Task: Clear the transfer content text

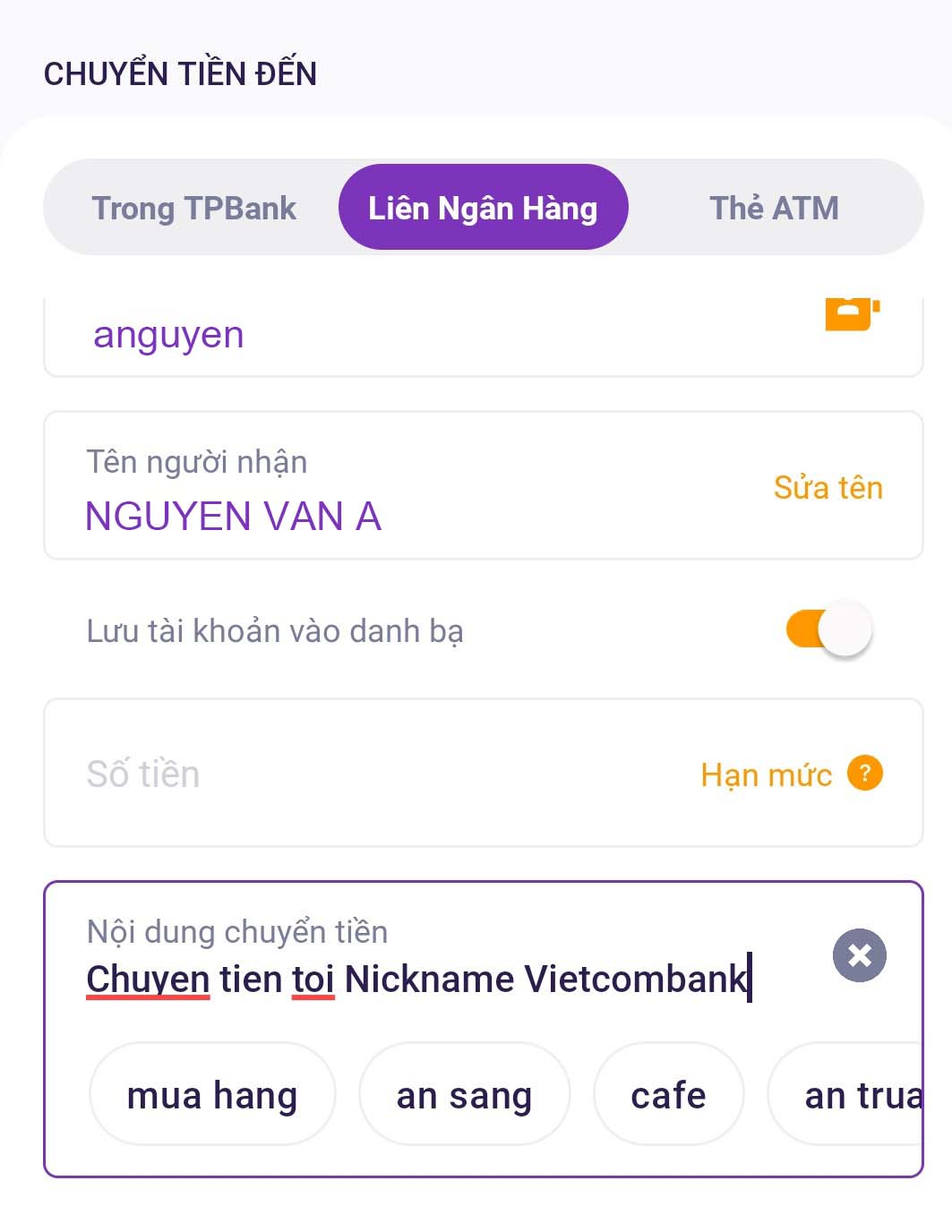Action: click(x=859, y=955)
